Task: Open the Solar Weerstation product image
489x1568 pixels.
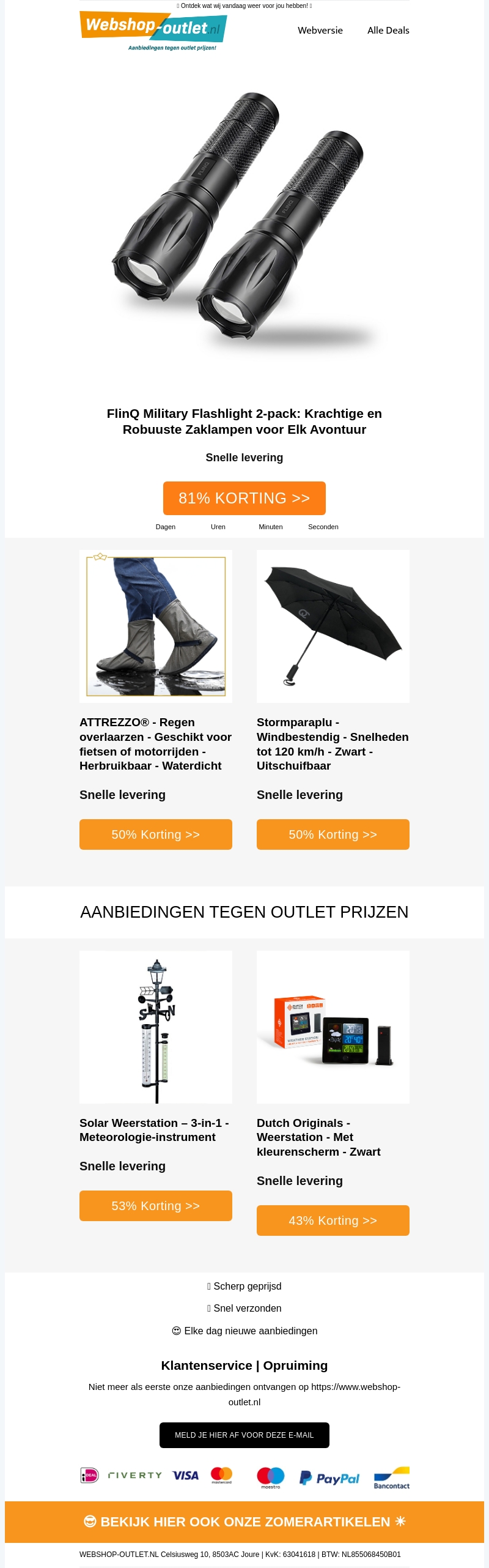Action: 156,1027
